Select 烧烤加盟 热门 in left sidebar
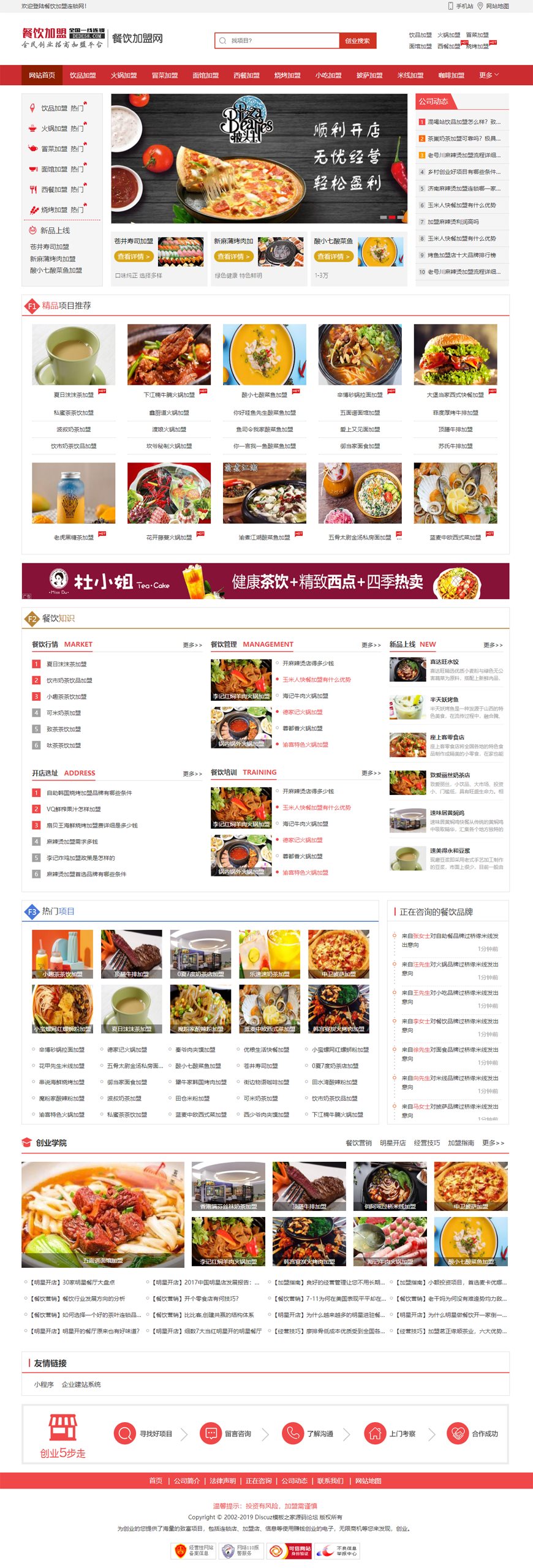Image resolution: width=533 pixels, height=1568 pixels. click(62, 209)
